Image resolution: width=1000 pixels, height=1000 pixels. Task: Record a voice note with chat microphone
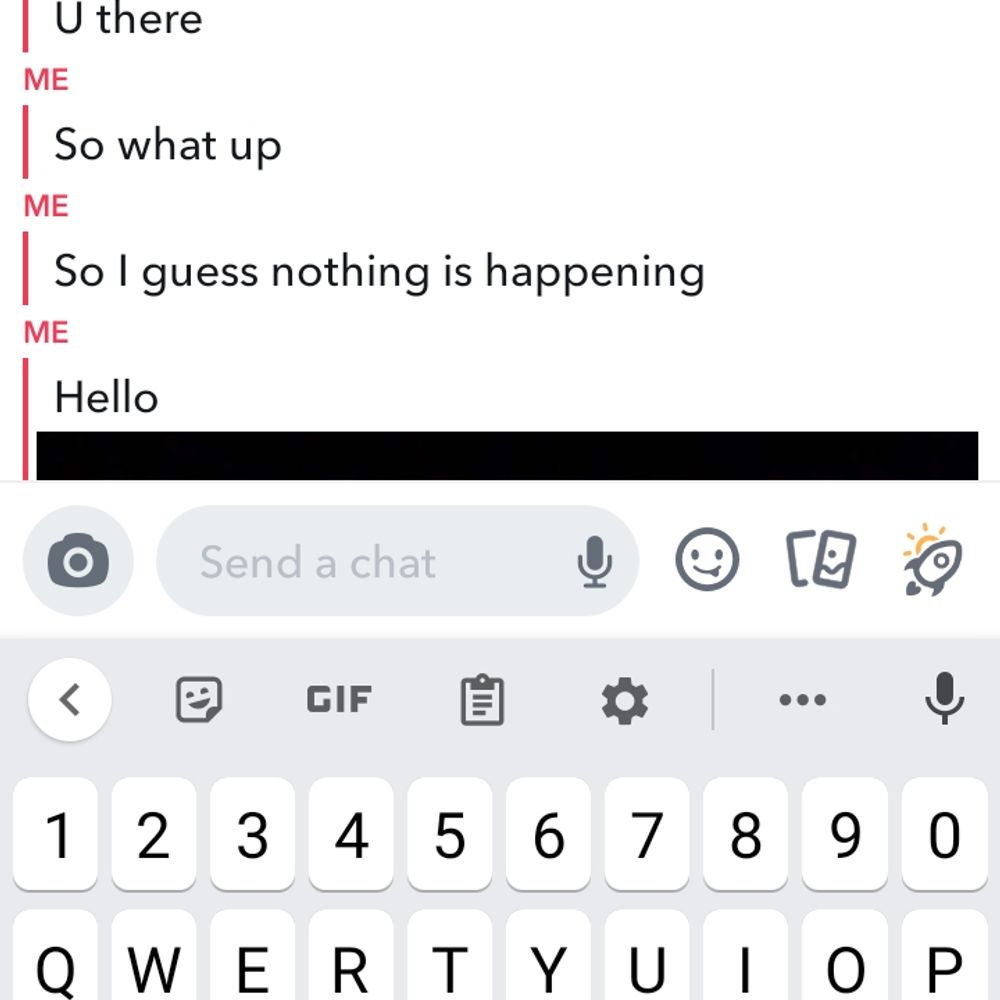tap(594, 562)
